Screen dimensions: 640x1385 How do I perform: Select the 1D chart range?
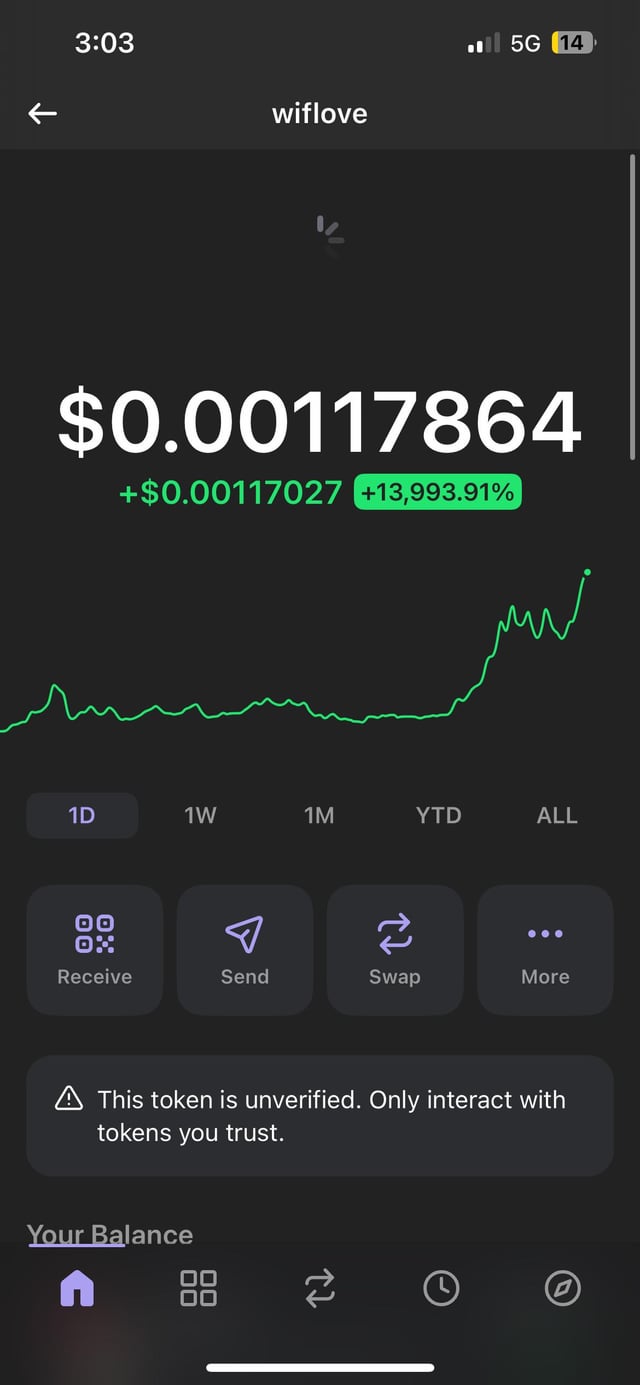pos(82,815)
